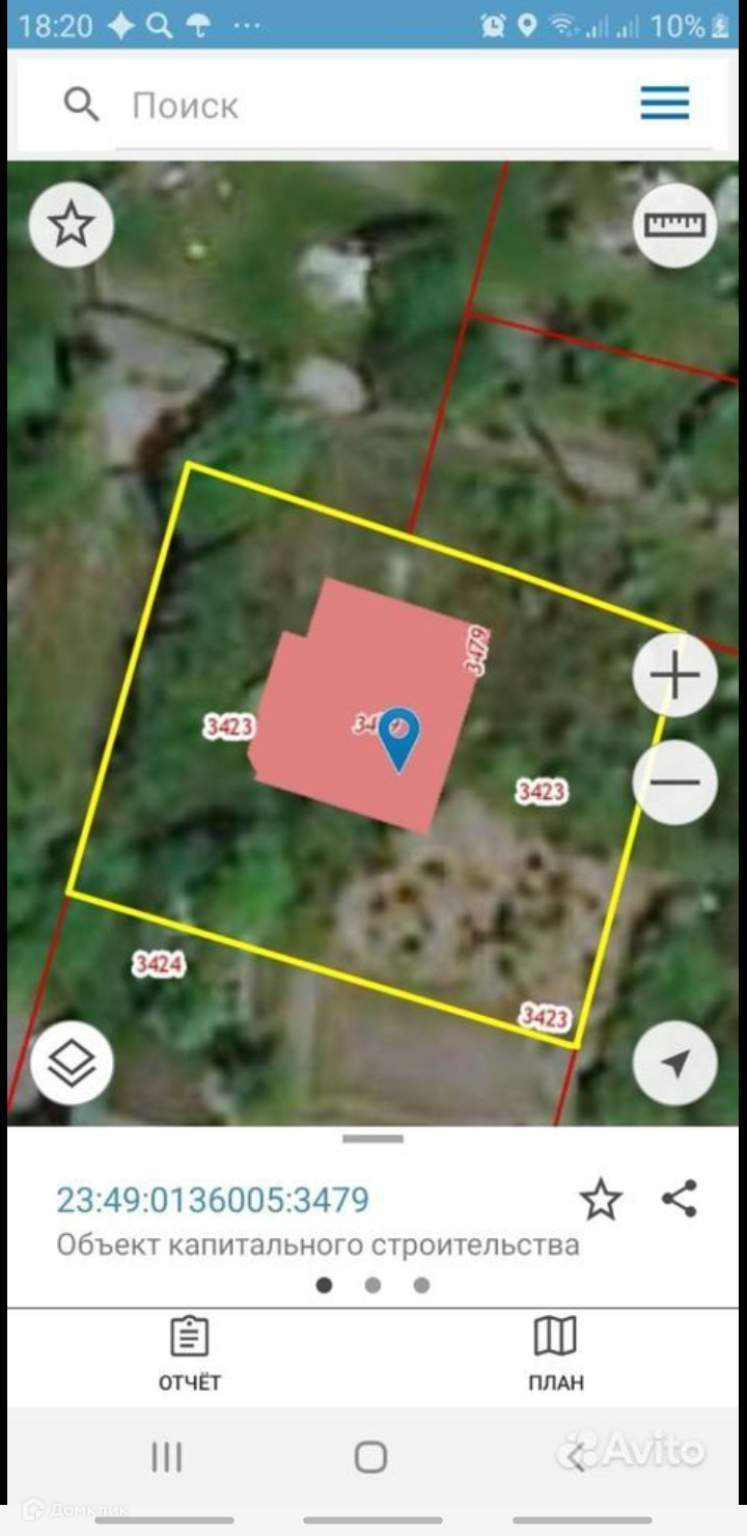
Task: Open the План plan
Action: 555,1355
